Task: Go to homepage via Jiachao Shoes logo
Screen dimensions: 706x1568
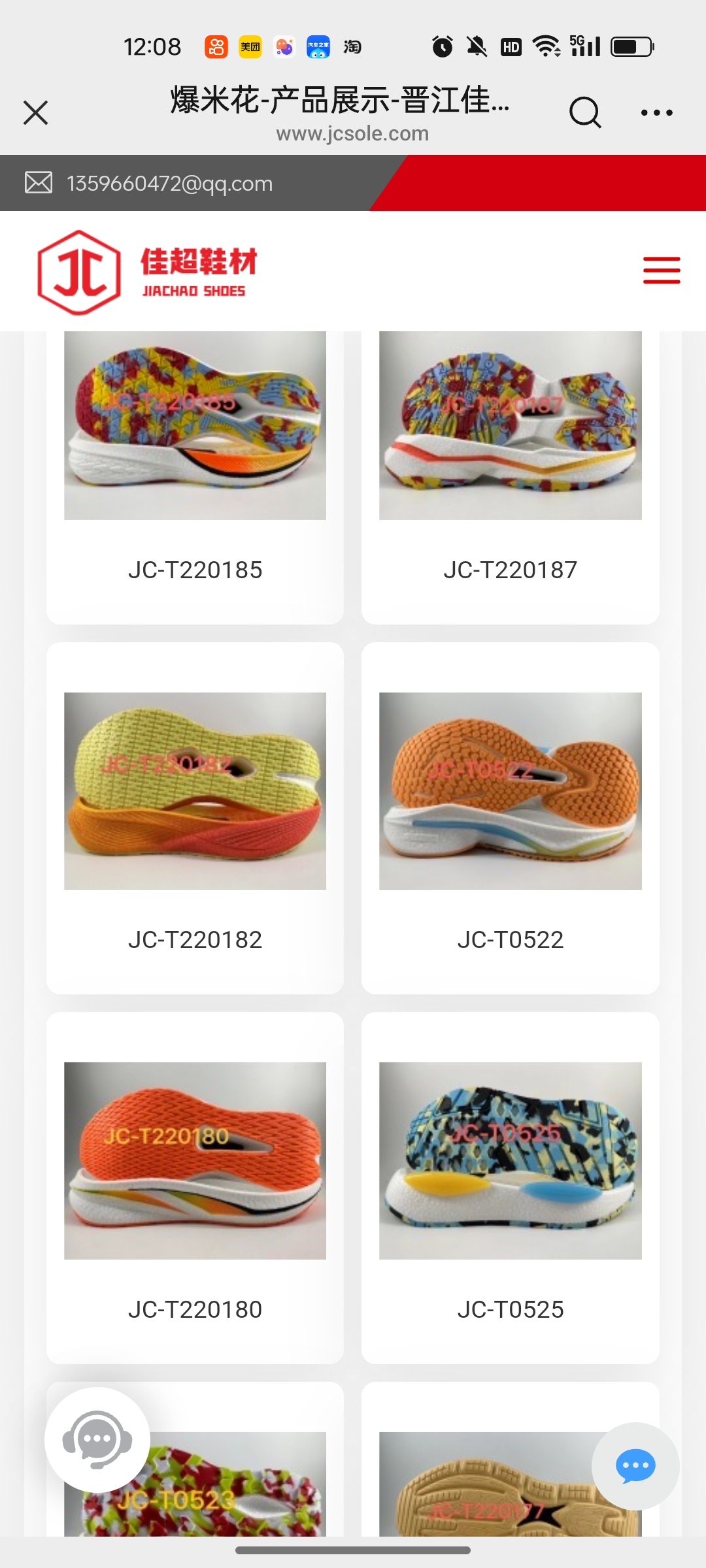Action: point(148,272)
